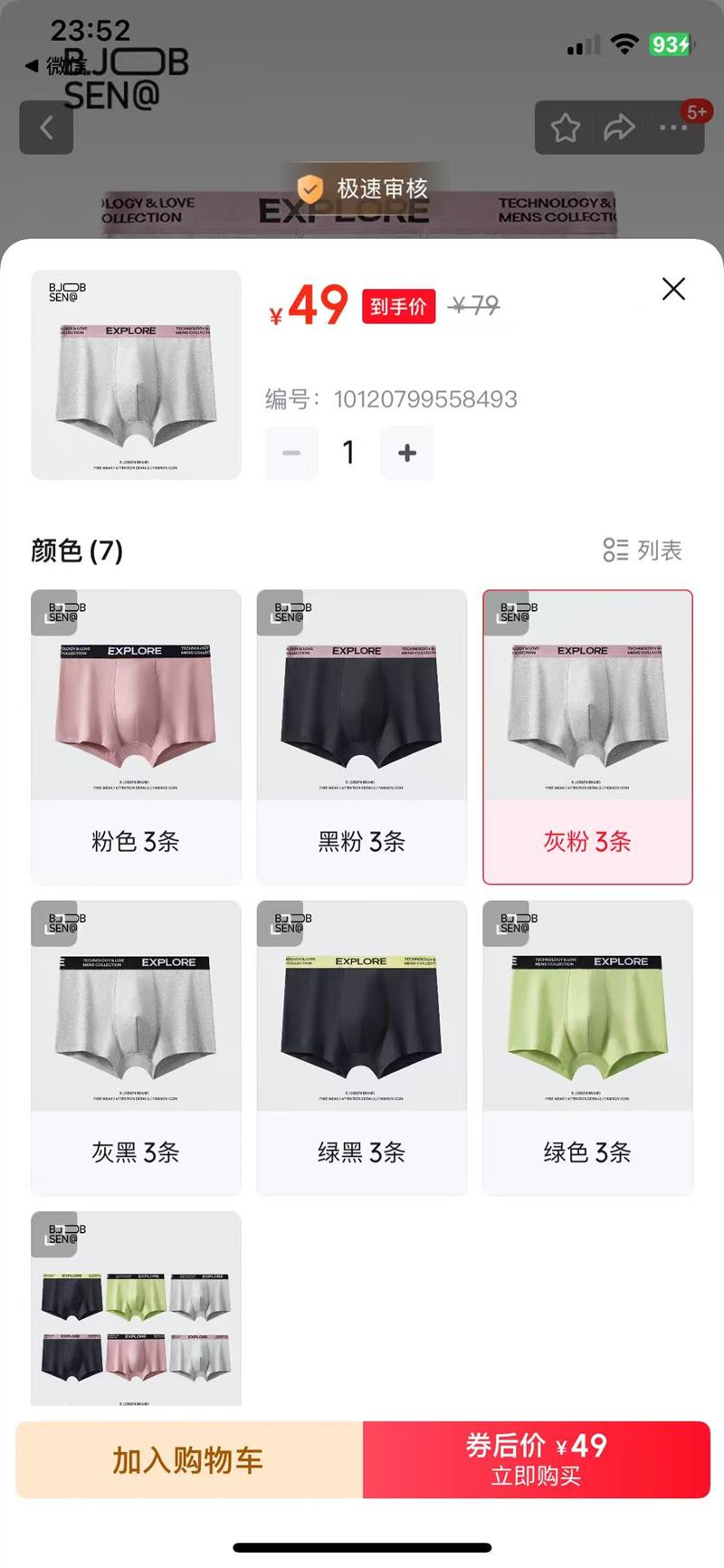The height and width of the screenshot is (1568, 724).
Task: Tap 加入购物车 to add to cart
Action: (x=189, y=1459)
